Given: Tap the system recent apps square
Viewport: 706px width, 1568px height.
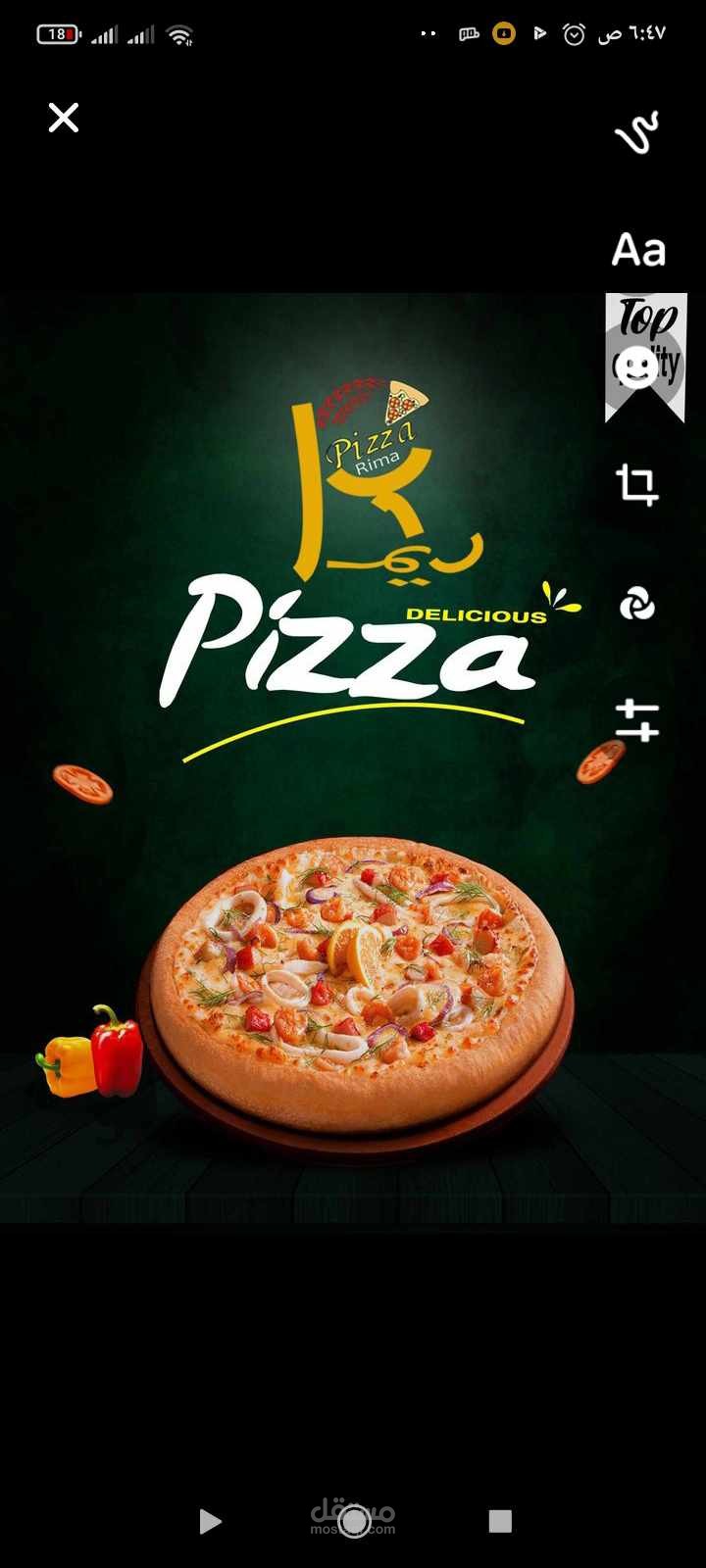Looking at the screenshot, I should 500,1521.
